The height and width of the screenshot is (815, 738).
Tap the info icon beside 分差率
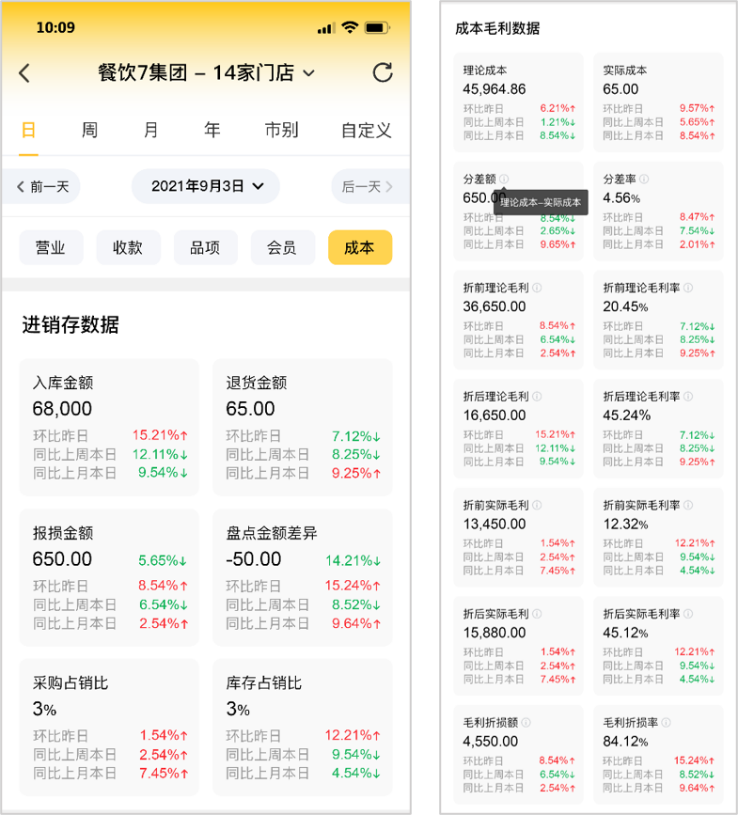point(644,180)
